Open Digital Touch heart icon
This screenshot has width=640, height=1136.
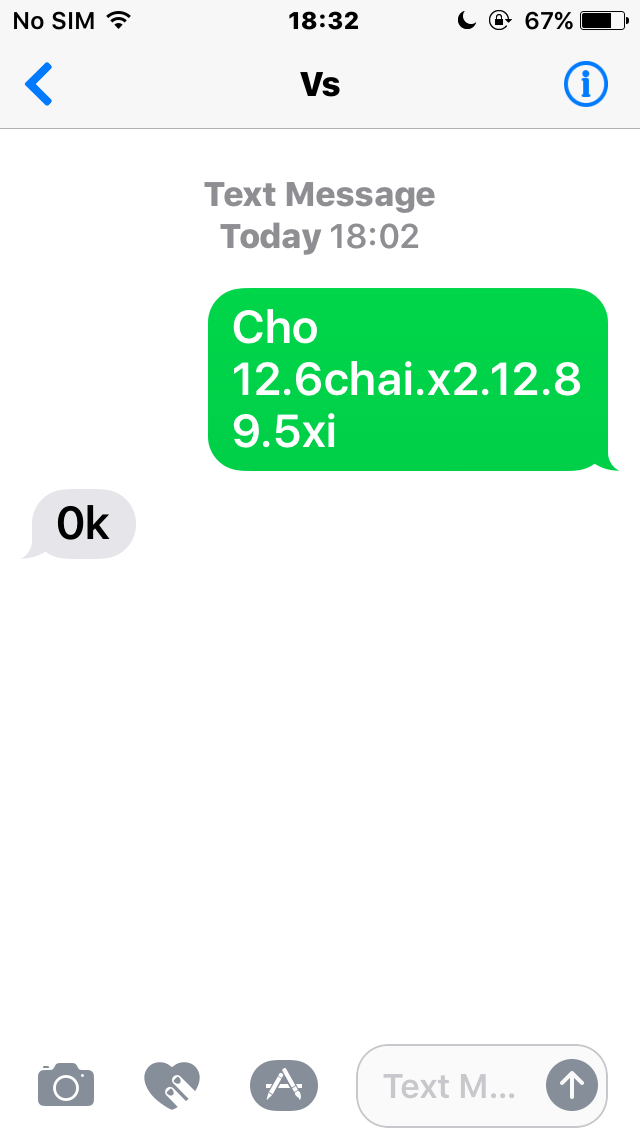[172, 1084]
